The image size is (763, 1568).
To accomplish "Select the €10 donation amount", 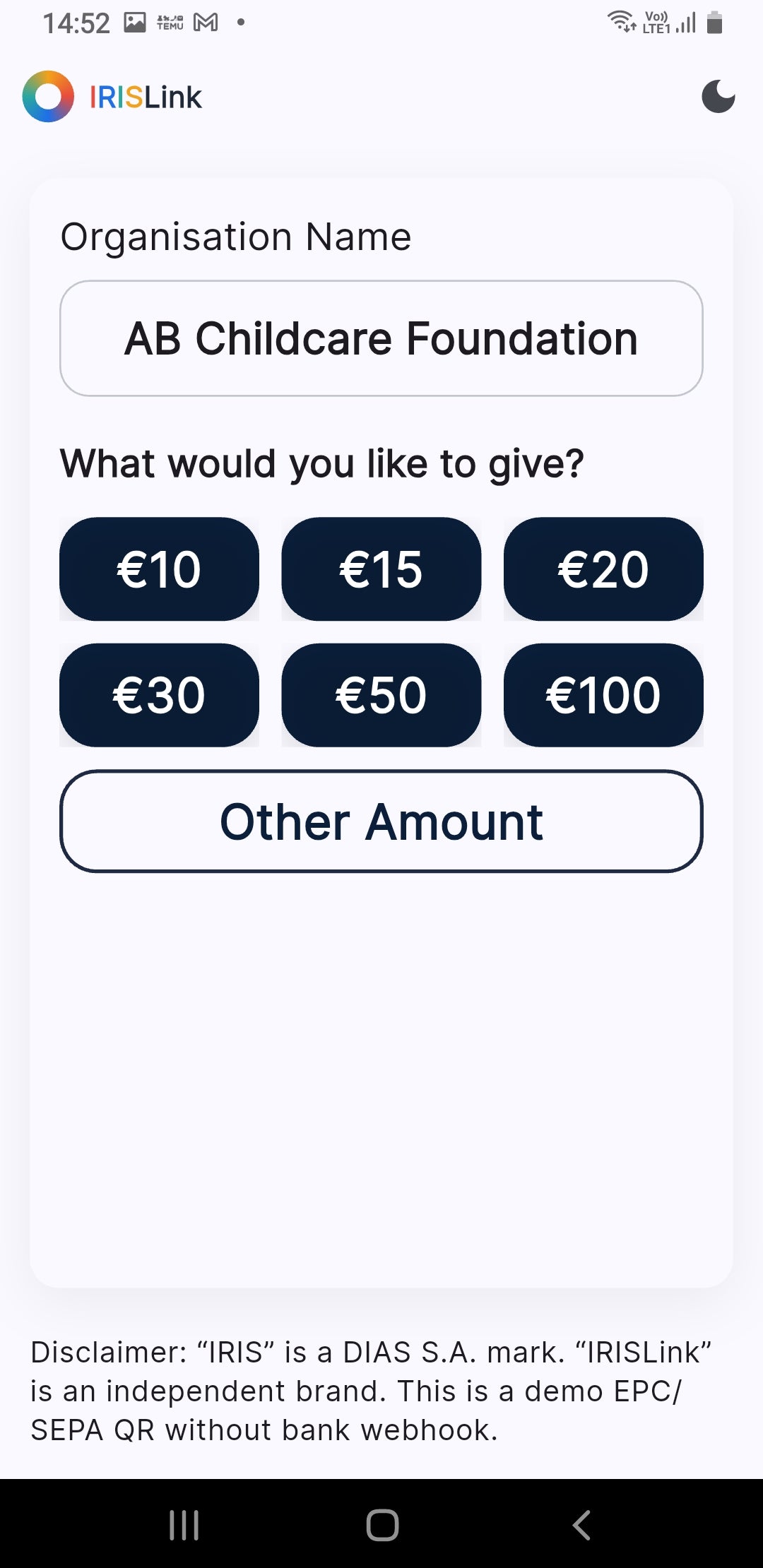I will click(x=159, y=569).
